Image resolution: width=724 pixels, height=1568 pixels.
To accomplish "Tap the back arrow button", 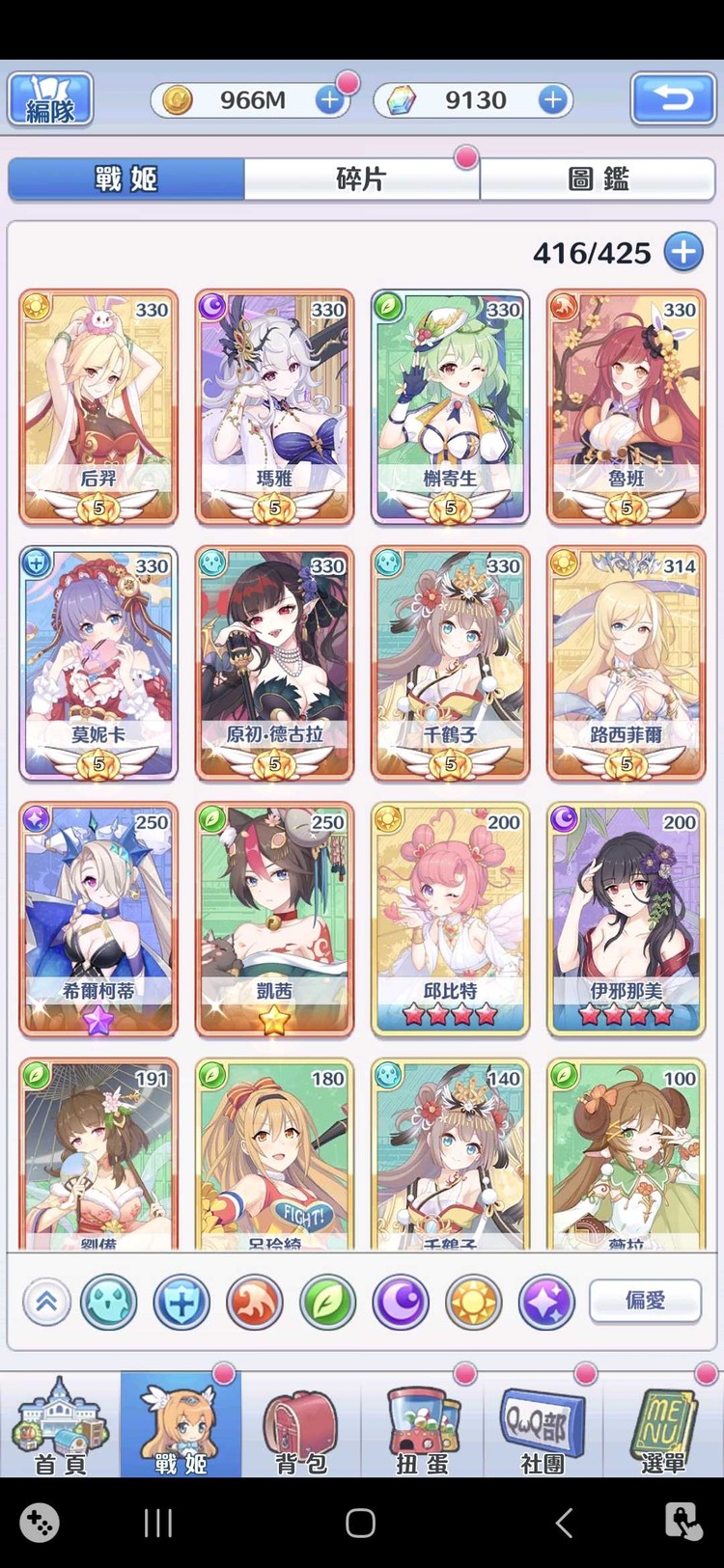I will (673, 99).
